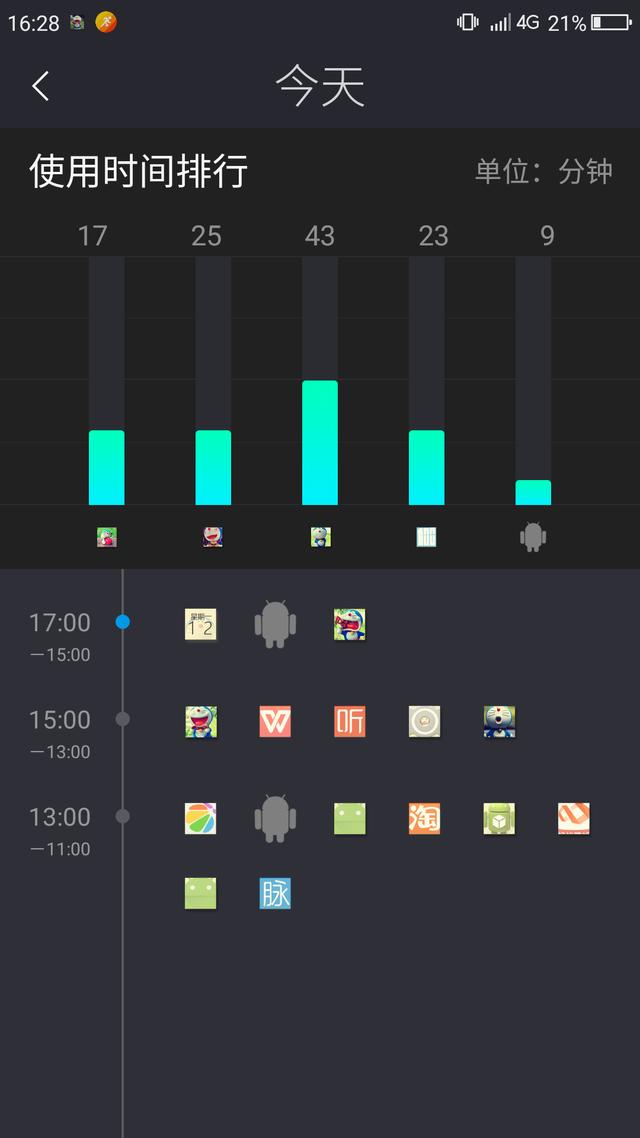Select the 13:00 timeline marker
This screenshot has height=1138, width=640.
point(122,816)
